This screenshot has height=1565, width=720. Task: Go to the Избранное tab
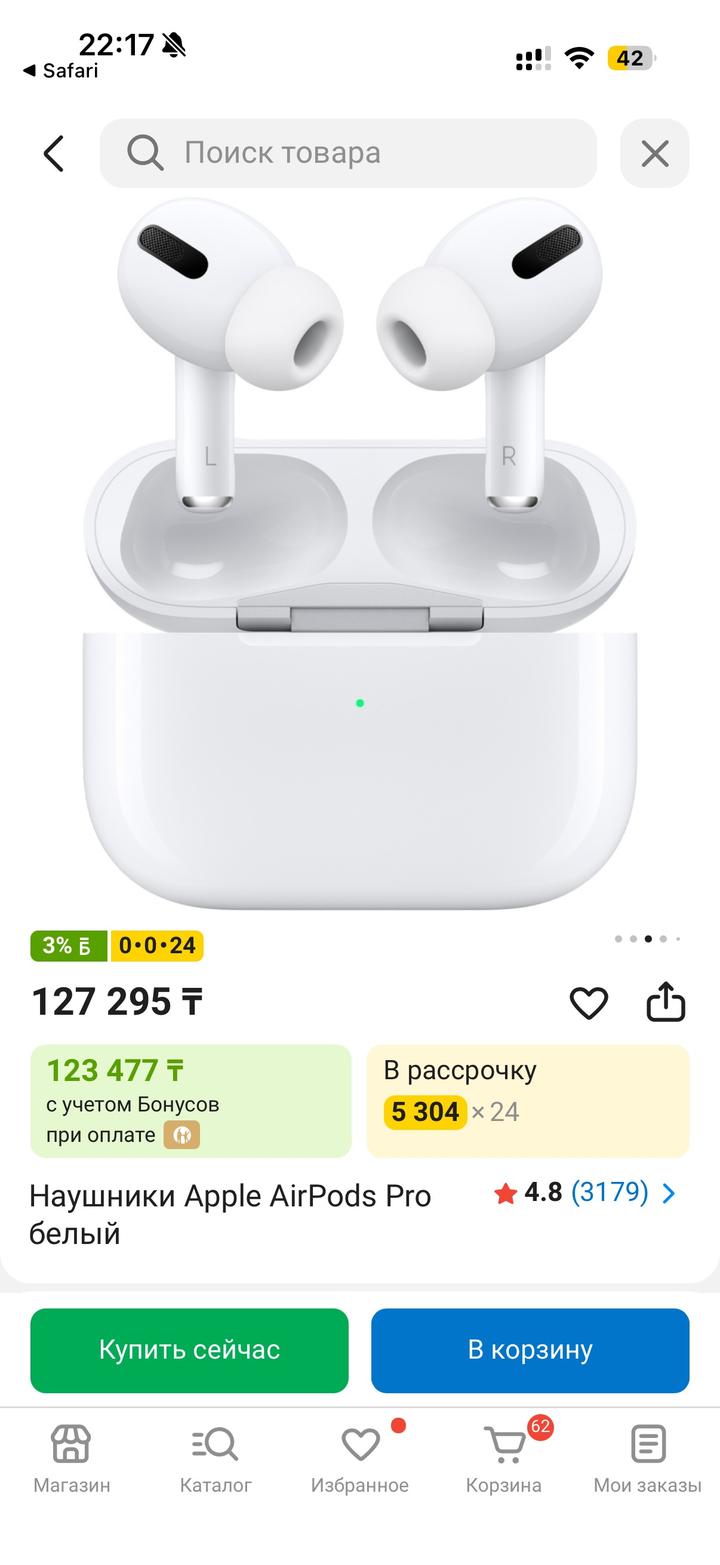click(x=360, y=1460)
